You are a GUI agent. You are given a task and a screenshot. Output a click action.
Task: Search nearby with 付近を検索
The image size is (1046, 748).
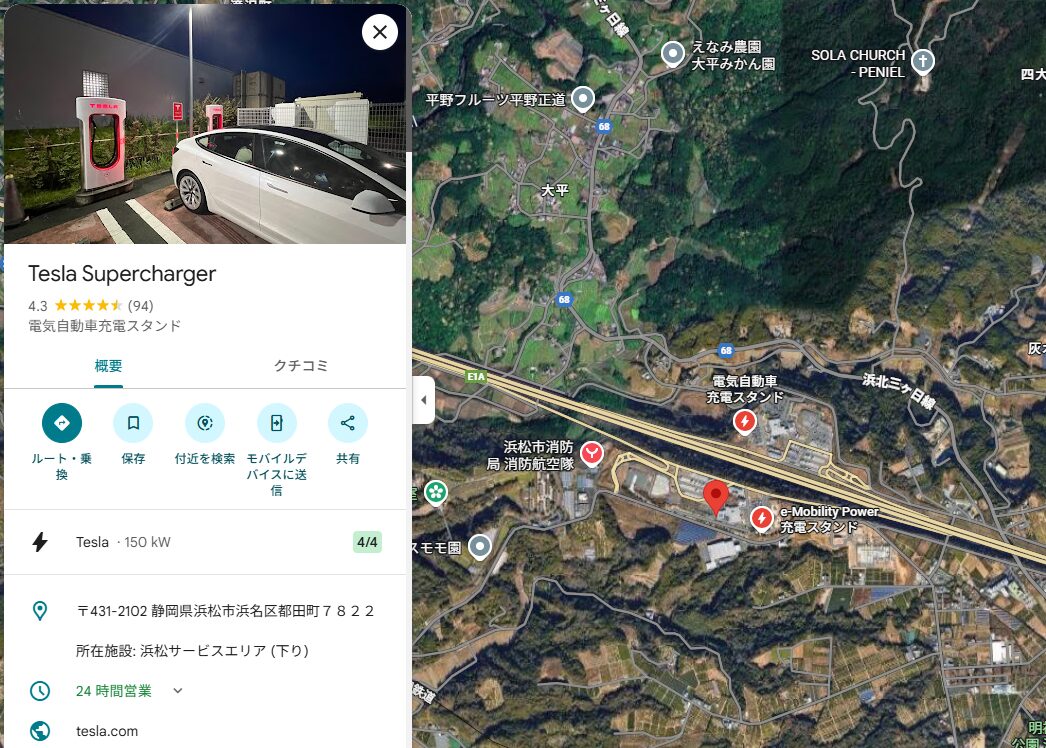click(x=205, y=424)
